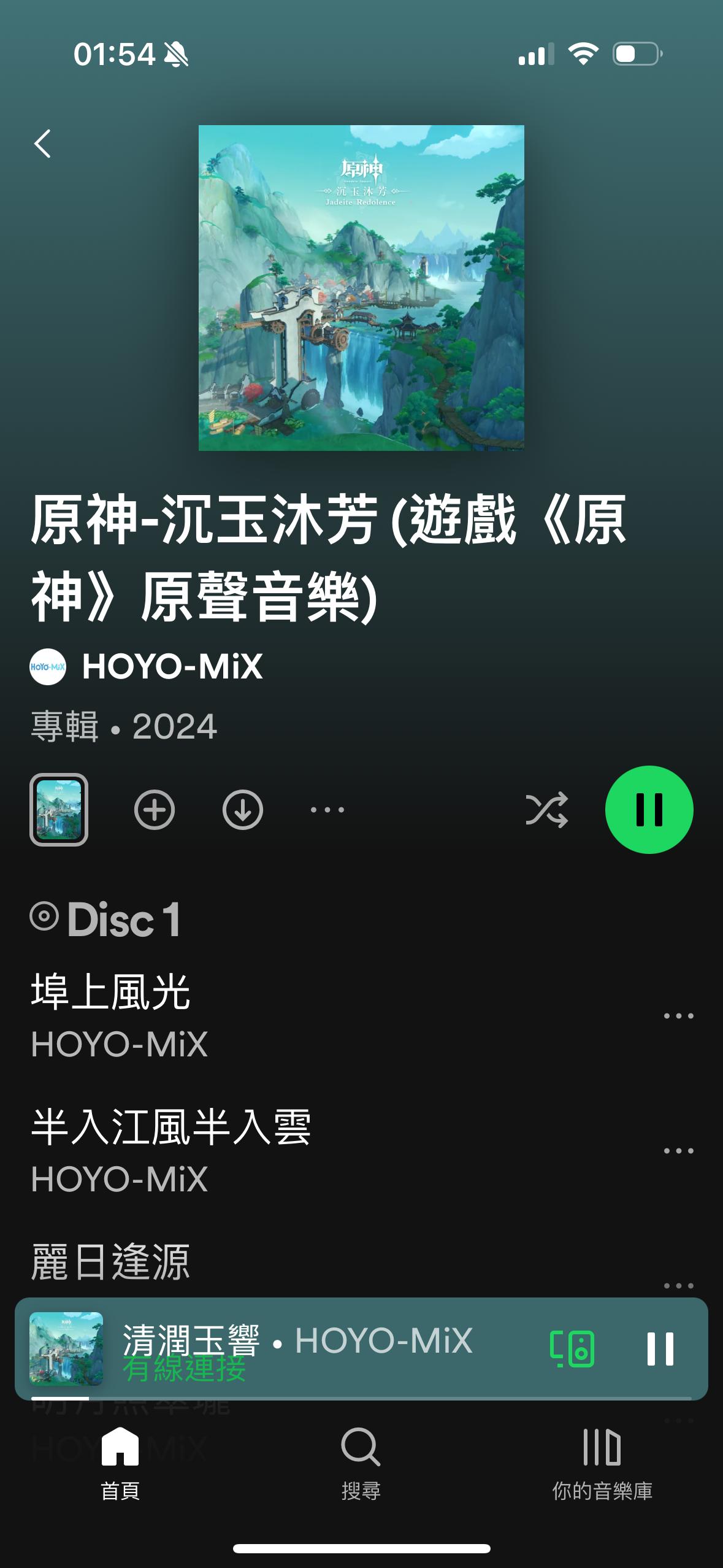The width and height of the screenshot is (723, 1568).
Task: Open more options for 埠上風光
Action: coord(678,1016)
